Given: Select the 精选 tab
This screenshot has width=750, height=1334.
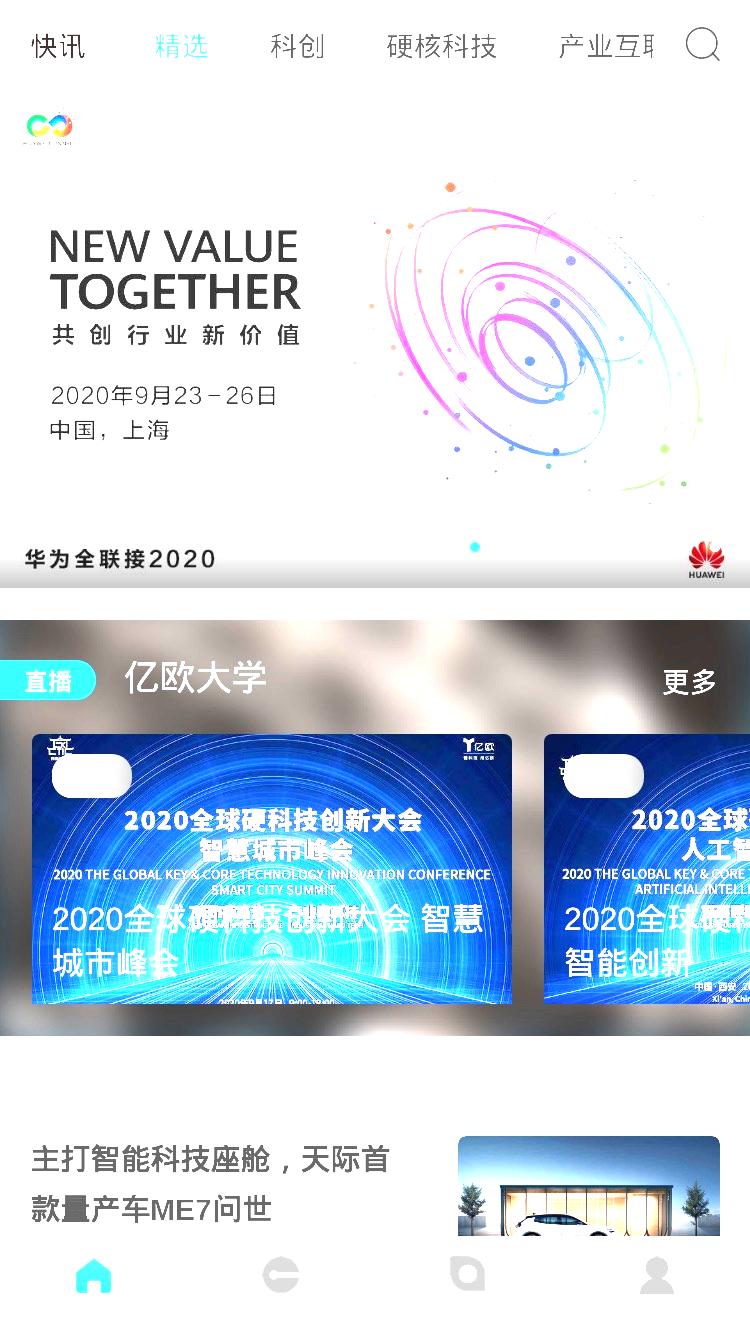Looking at the screenshot, I should pos(182,46).
